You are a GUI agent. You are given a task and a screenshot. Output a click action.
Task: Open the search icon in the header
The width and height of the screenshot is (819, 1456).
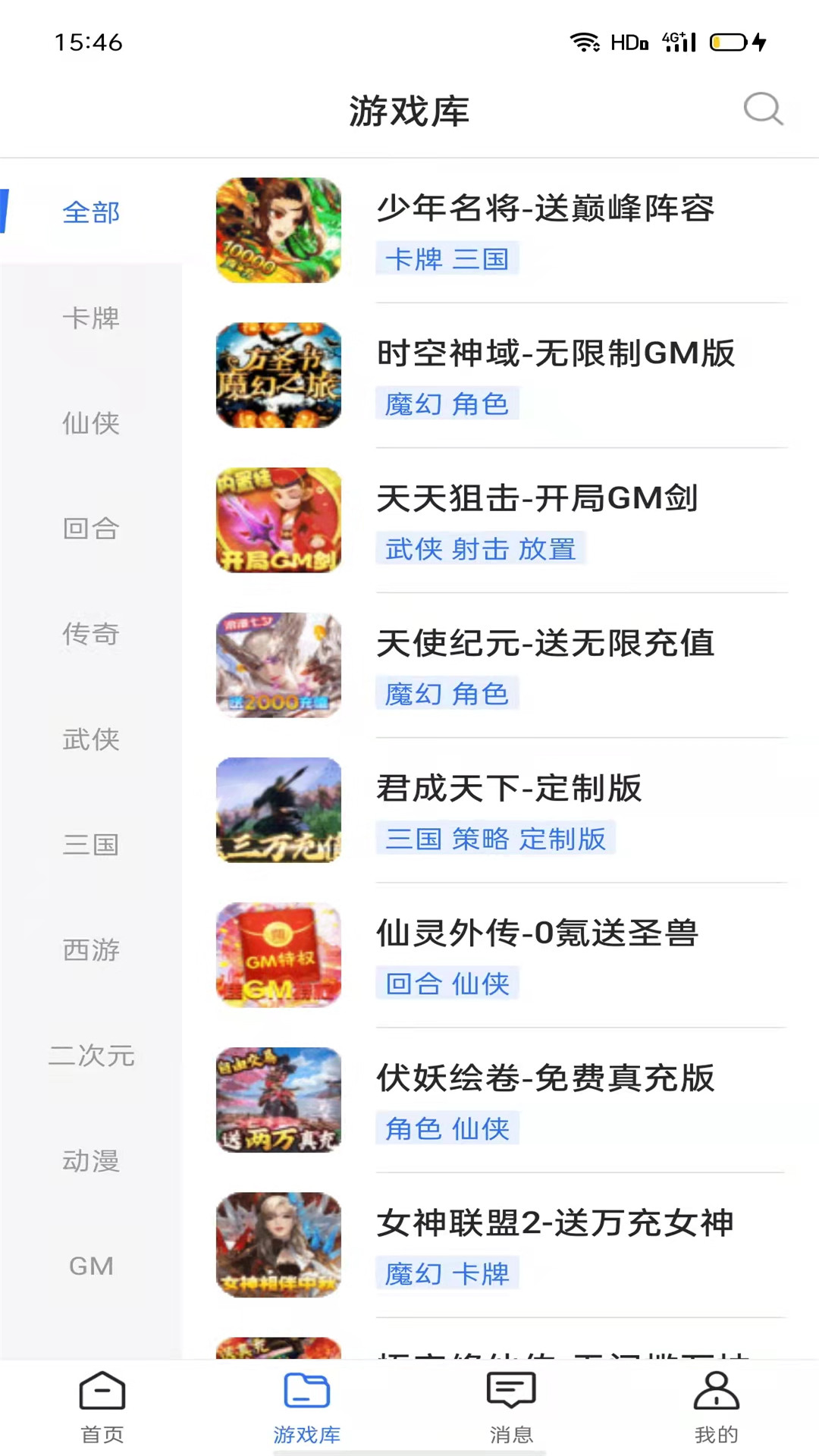coord(763,110)
